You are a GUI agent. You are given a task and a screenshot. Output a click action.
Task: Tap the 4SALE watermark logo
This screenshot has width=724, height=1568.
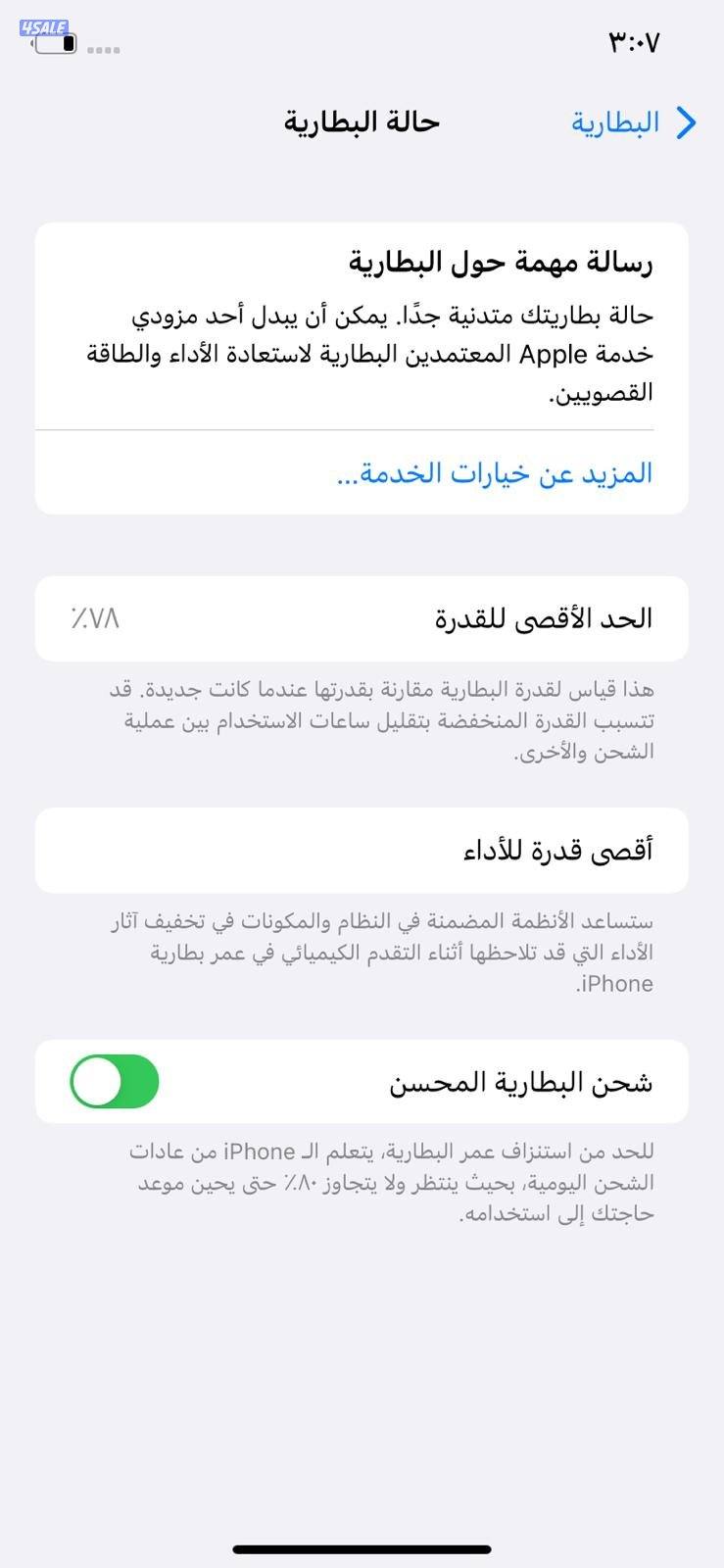click(x=44, y=29)
